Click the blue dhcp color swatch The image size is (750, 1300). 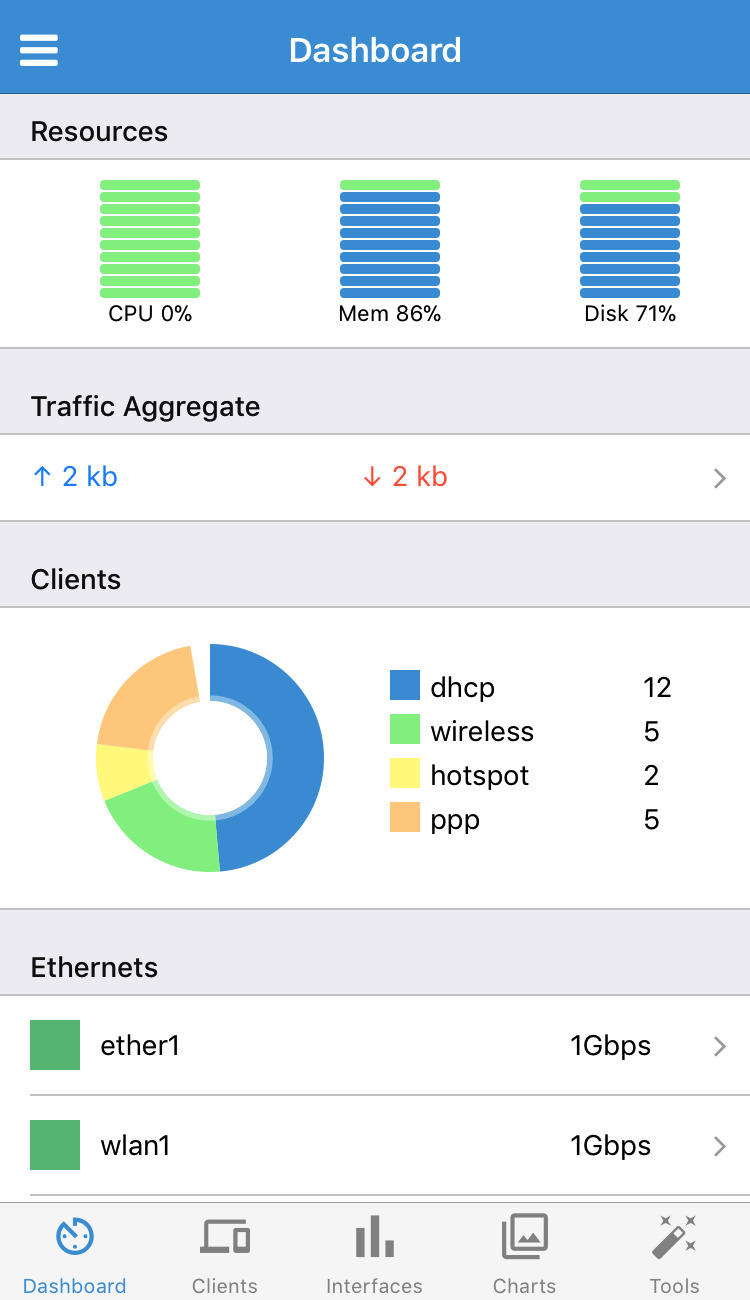click(x=404, y=686)
